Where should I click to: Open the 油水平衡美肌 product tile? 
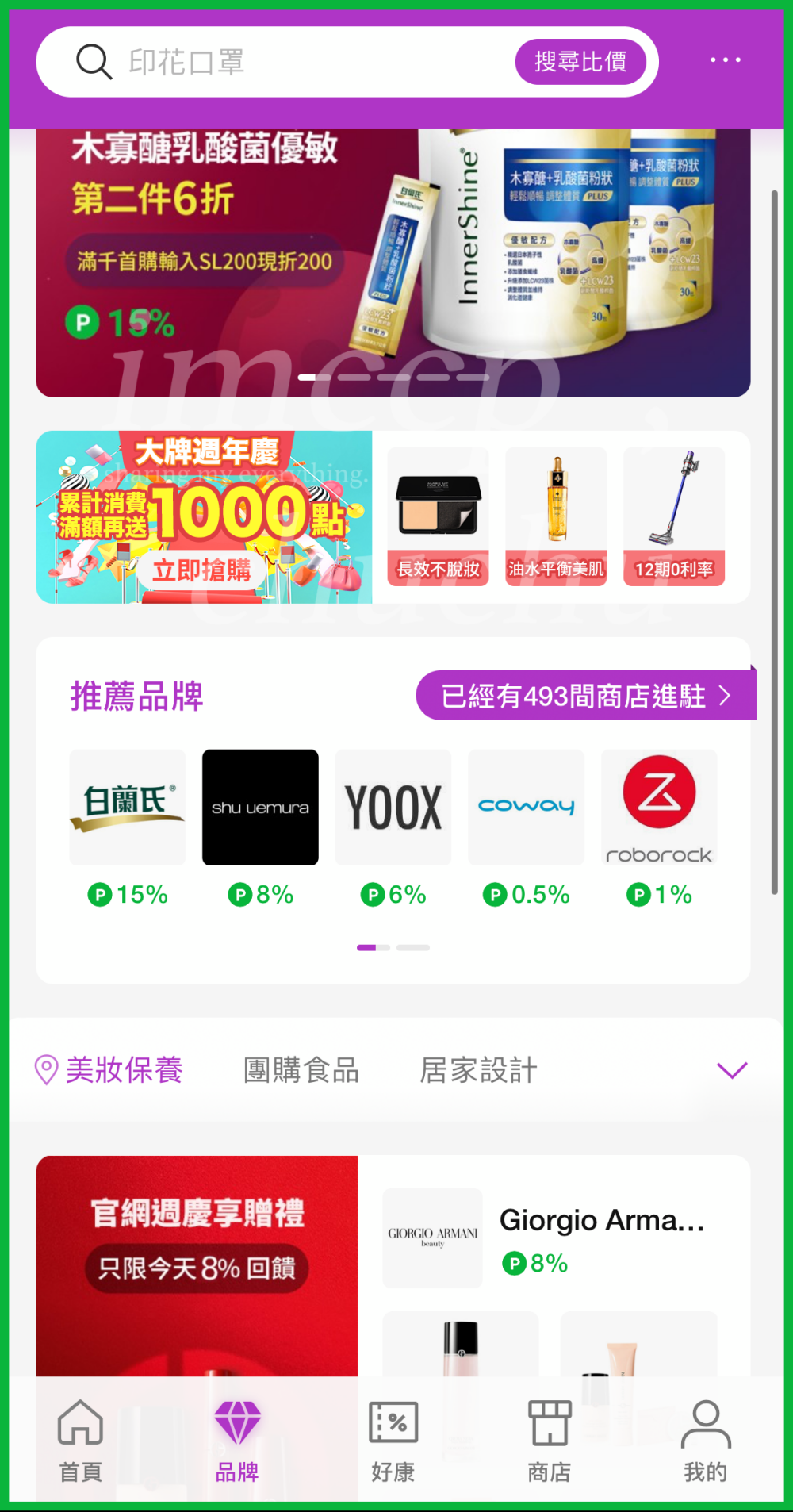click(x=556, y=516)
